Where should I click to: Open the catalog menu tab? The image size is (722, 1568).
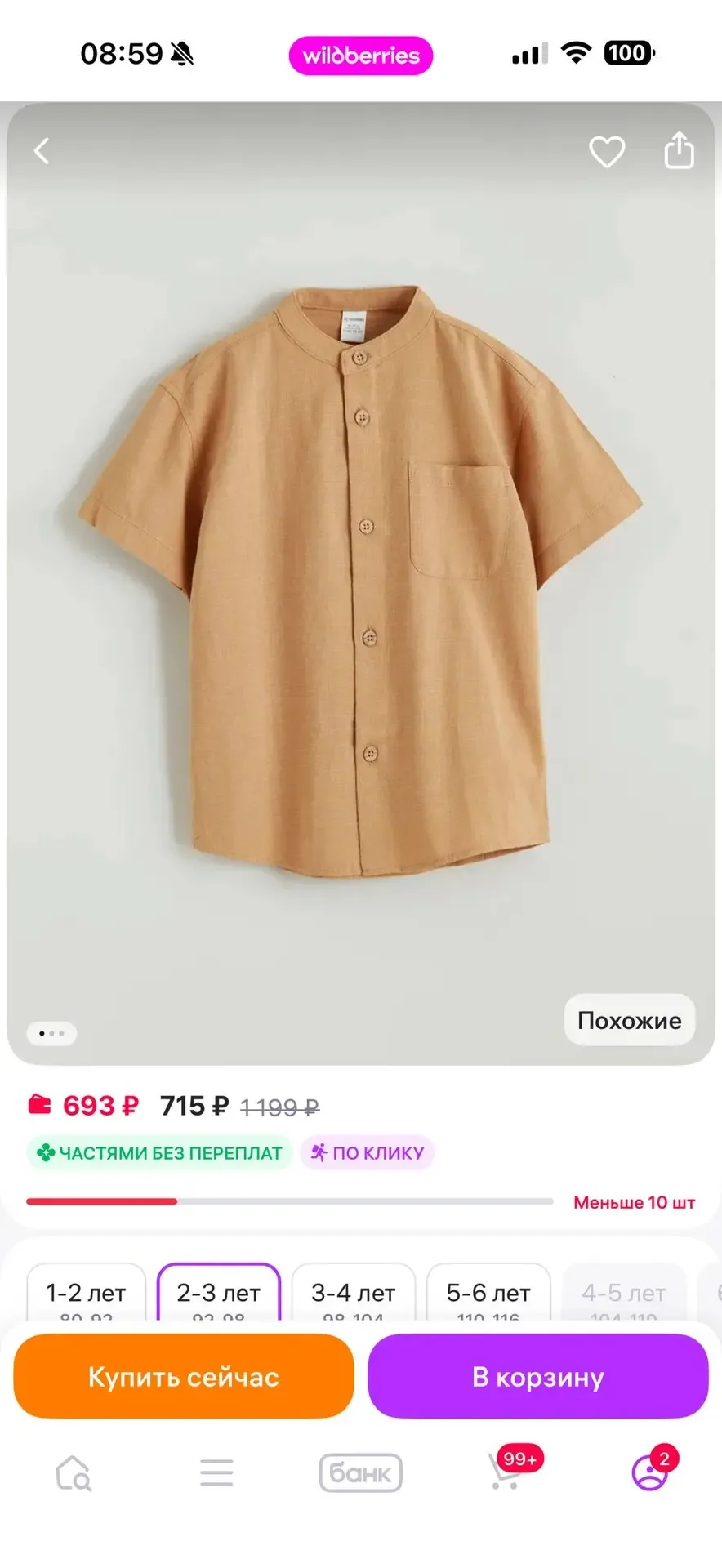point(216,1473)
